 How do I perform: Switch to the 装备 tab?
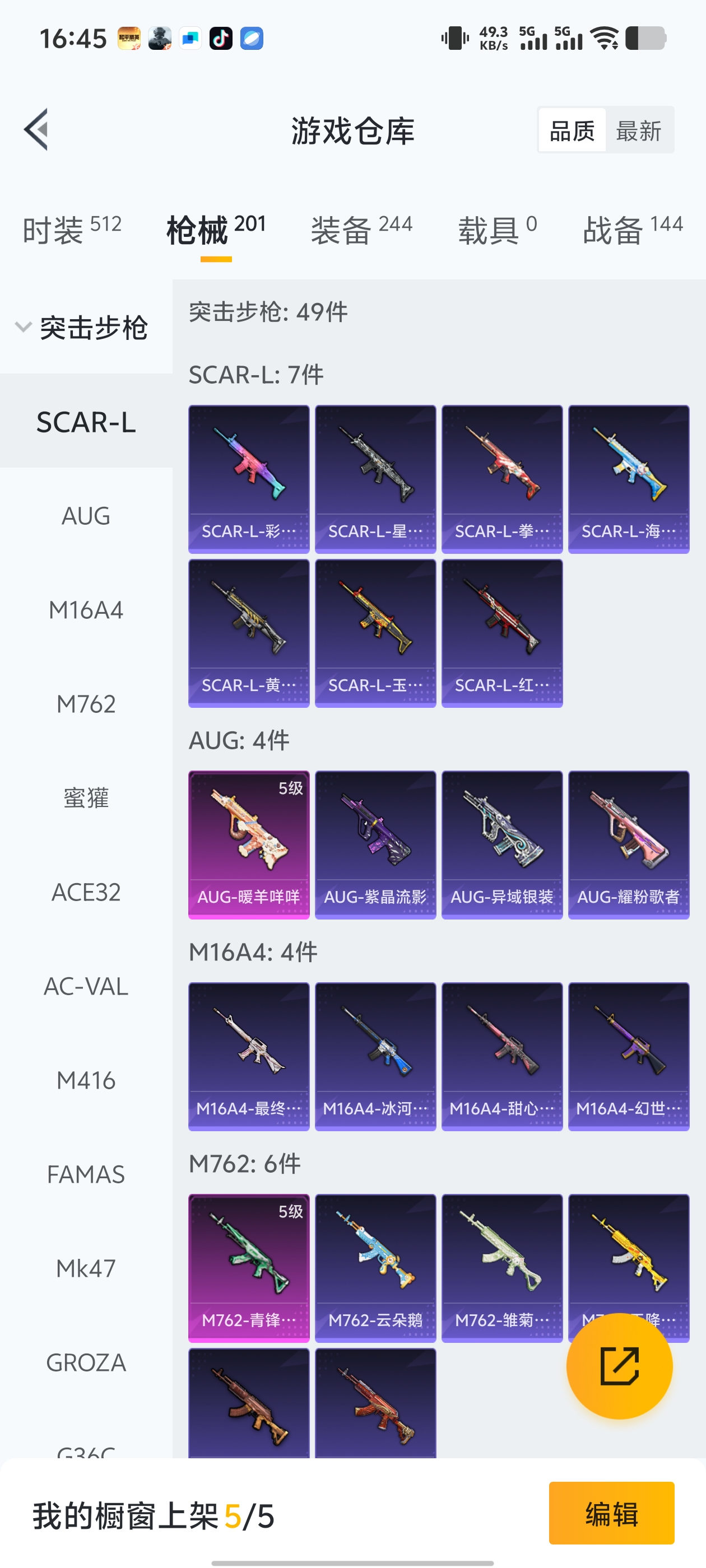(361, 230)
